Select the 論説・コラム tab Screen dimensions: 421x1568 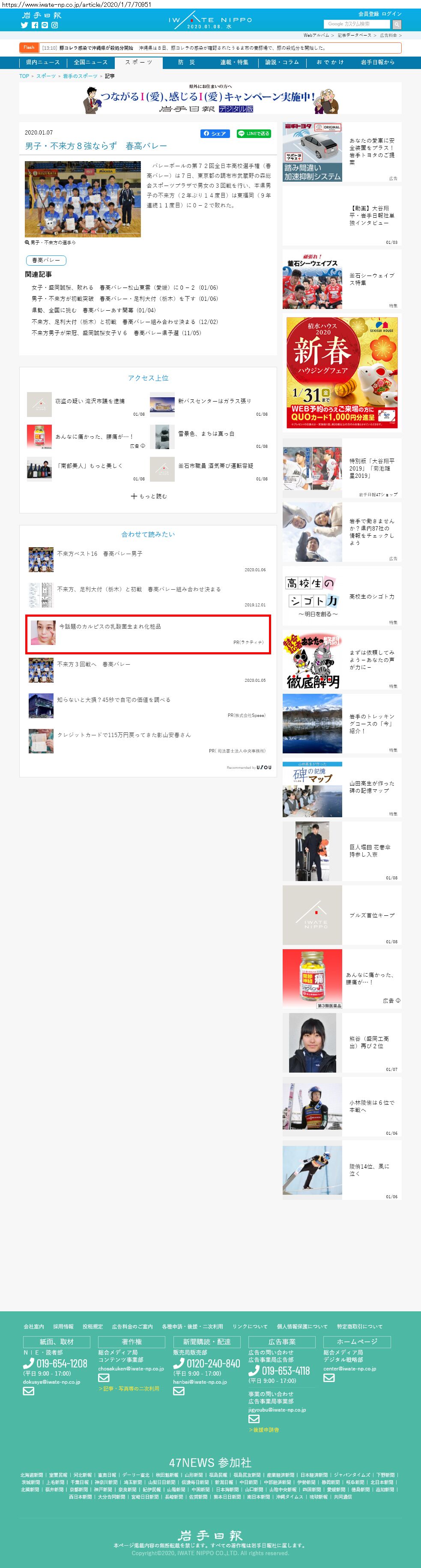point(282,62)
